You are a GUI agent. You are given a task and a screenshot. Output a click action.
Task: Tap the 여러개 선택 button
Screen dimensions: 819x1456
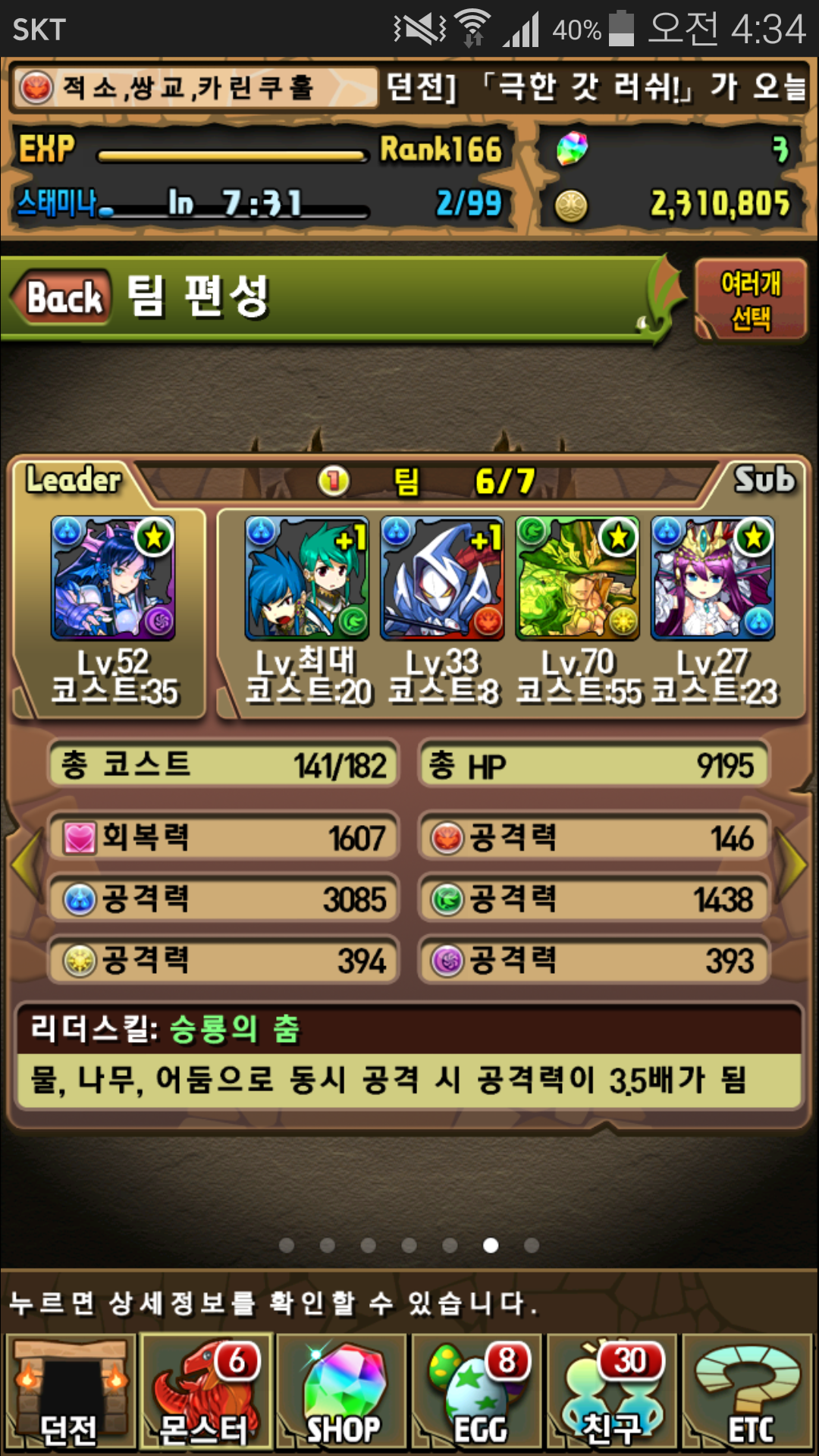750,300
